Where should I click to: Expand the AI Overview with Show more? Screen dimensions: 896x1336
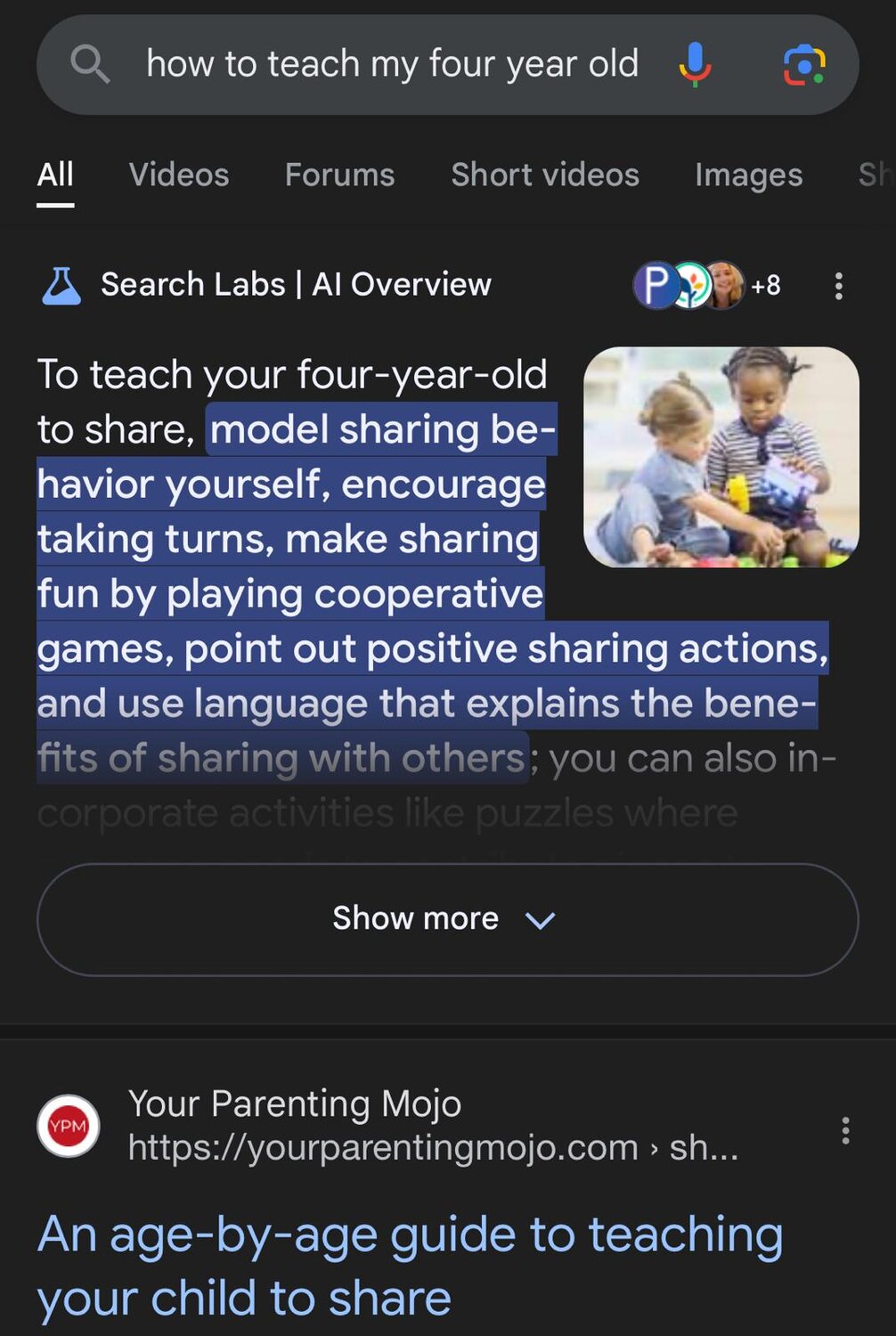click(x=447, y=919)
